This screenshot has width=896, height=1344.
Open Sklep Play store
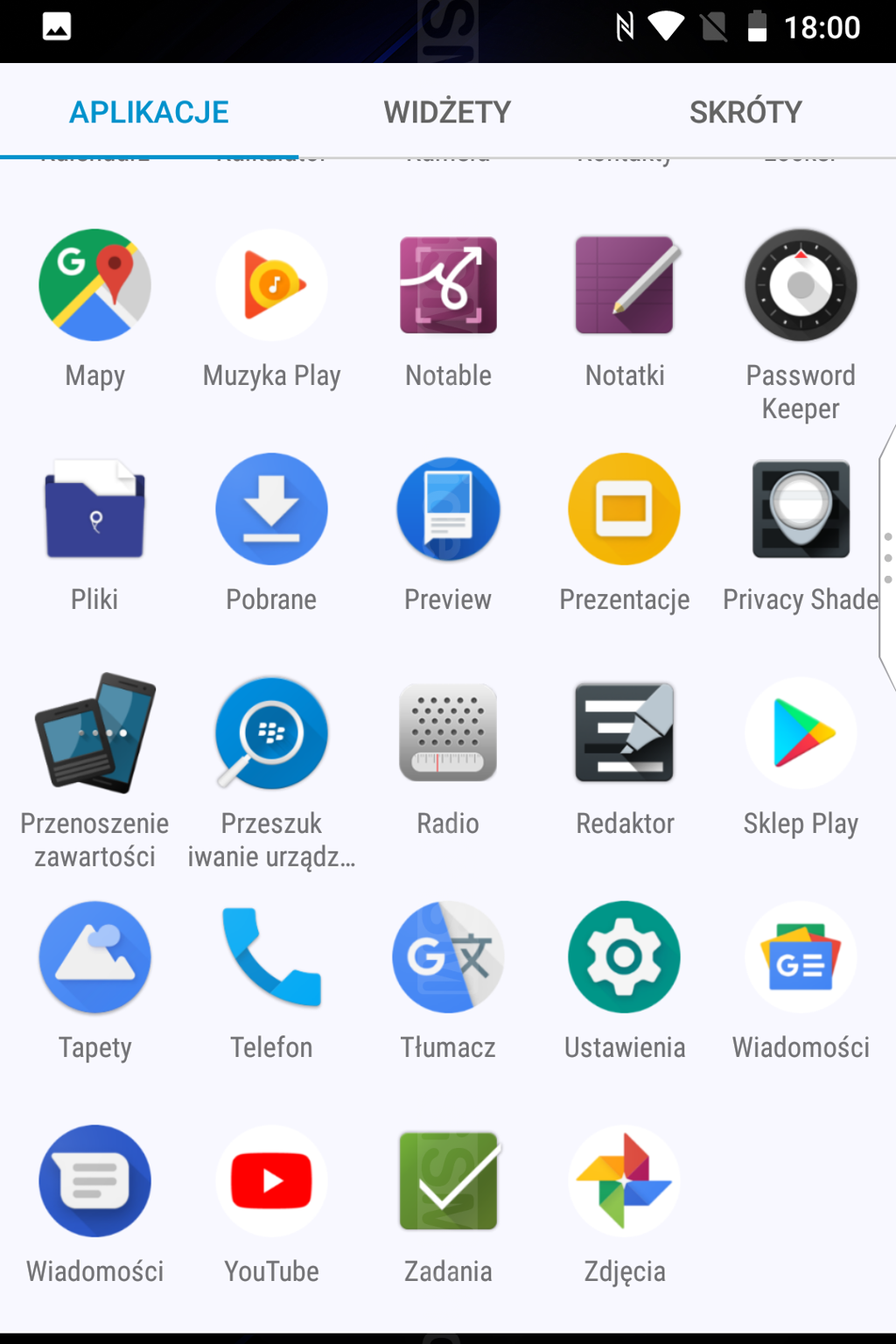801,733
